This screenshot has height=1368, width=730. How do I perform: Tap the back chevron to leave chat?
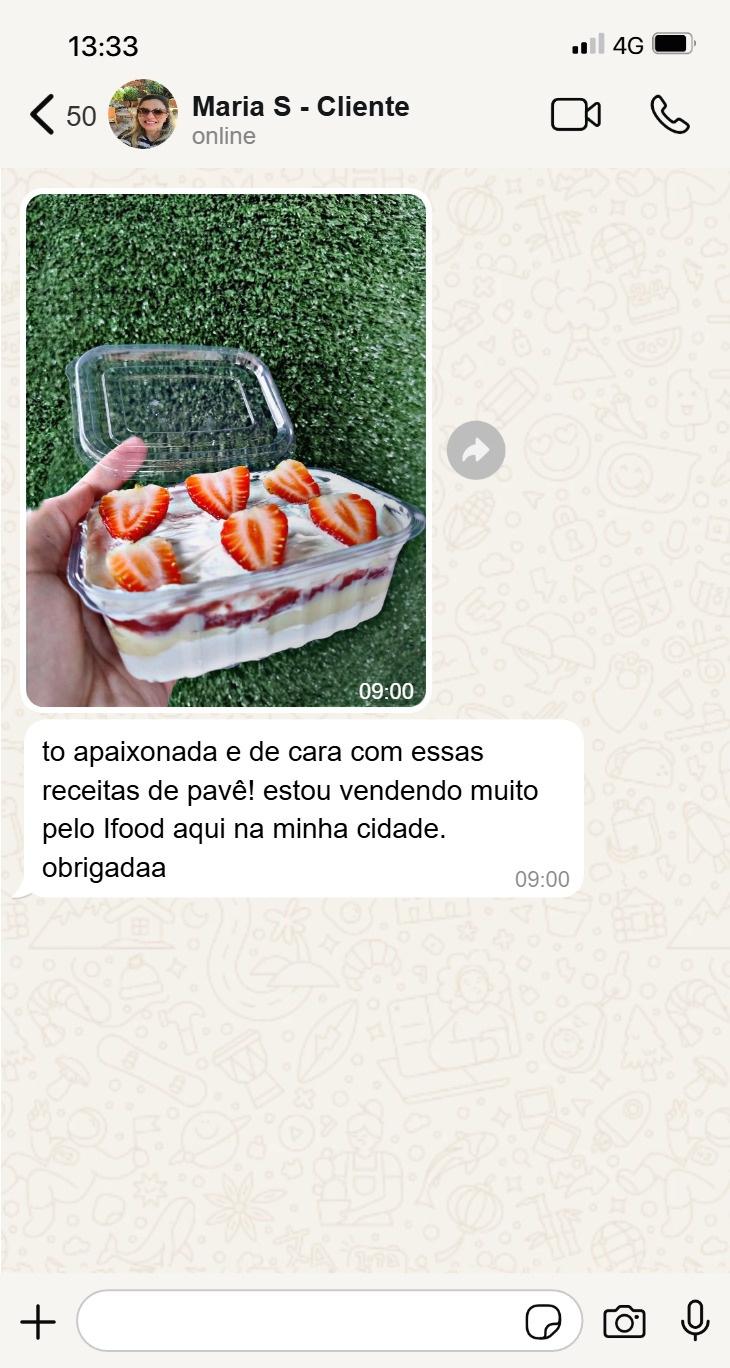coord(40,115)
